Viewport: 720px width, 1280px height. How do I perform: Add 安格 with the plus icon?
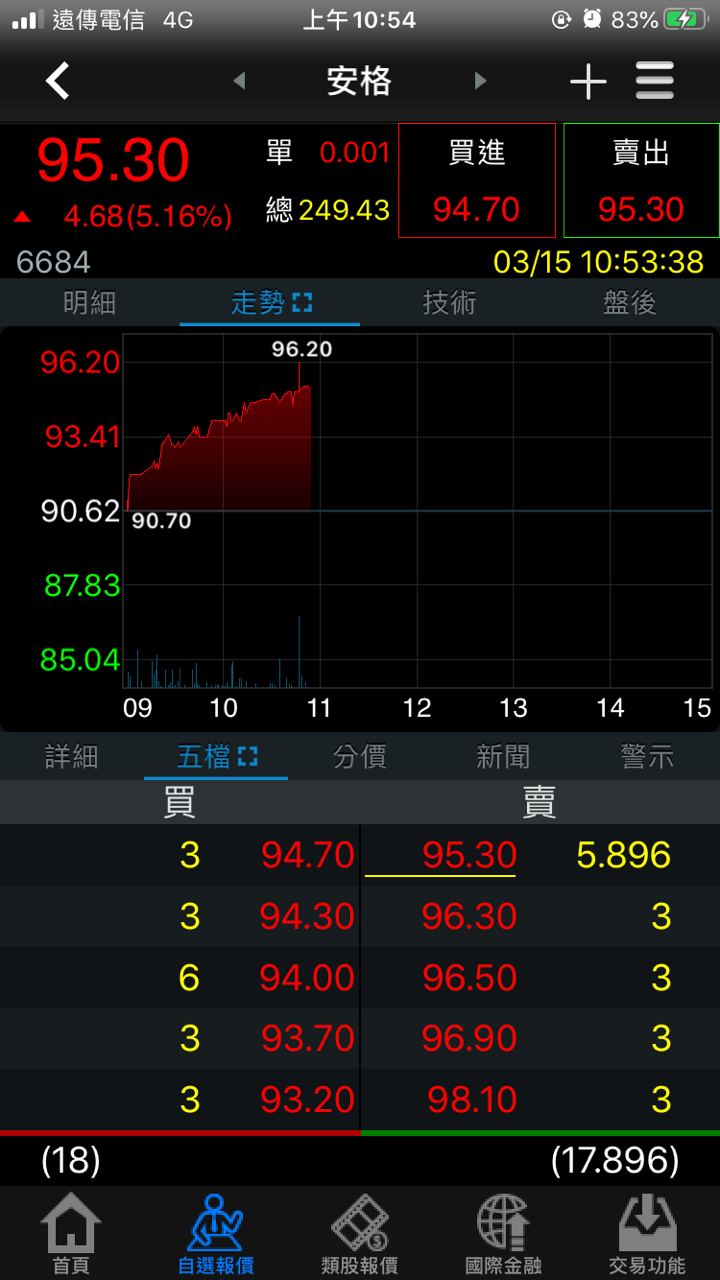coord(588,82)
